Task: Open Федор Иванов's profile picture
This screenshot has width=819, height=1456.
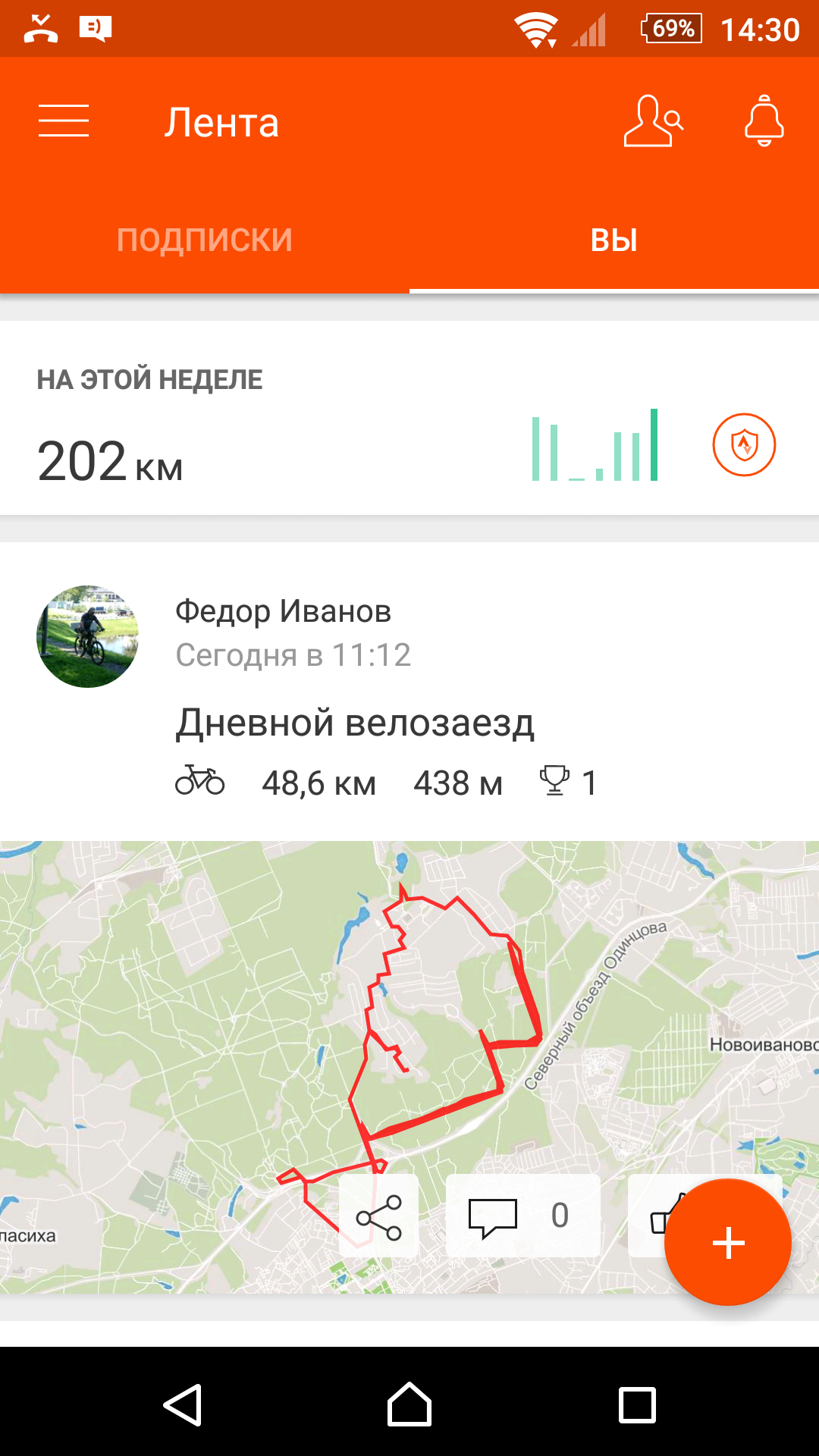Action: coord(88,636)
